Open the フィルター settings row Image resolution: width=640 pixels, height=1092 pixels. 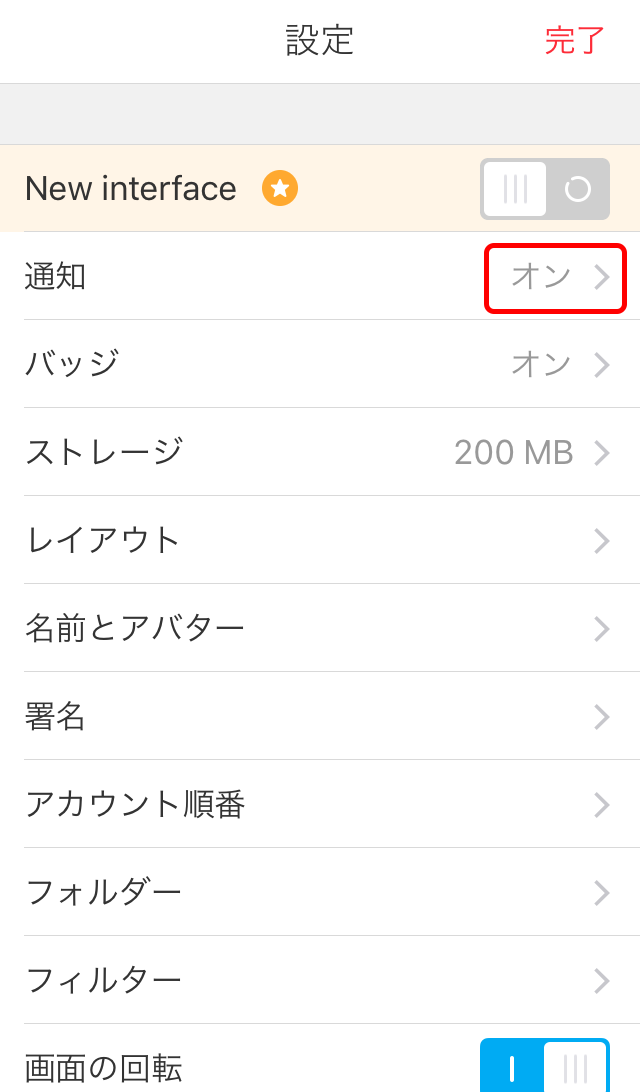tap(320, 980)
